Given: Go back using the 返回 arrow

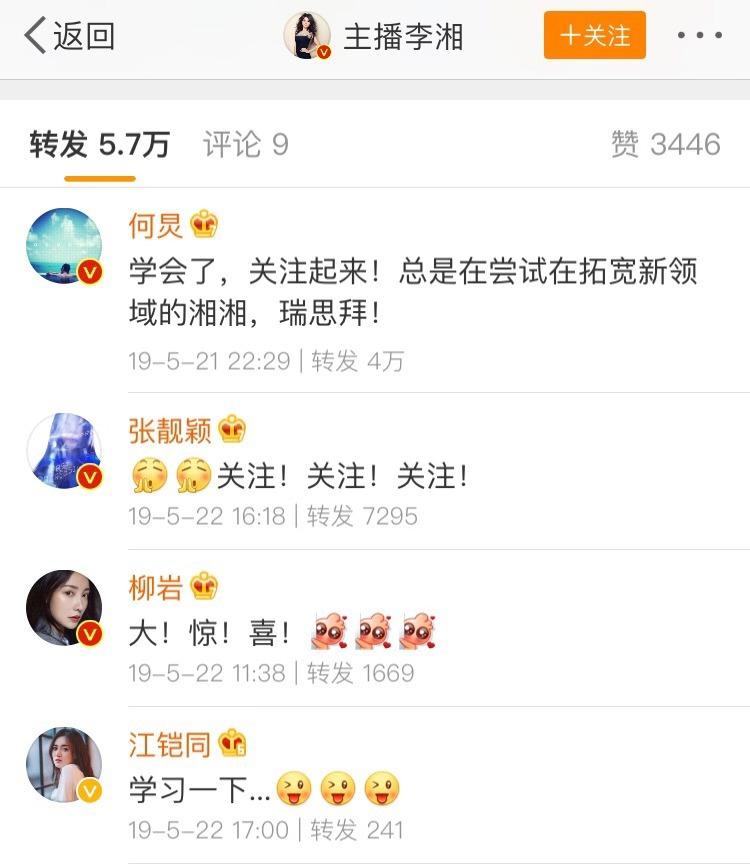Looking at the screenshot, I should (68, 36).
